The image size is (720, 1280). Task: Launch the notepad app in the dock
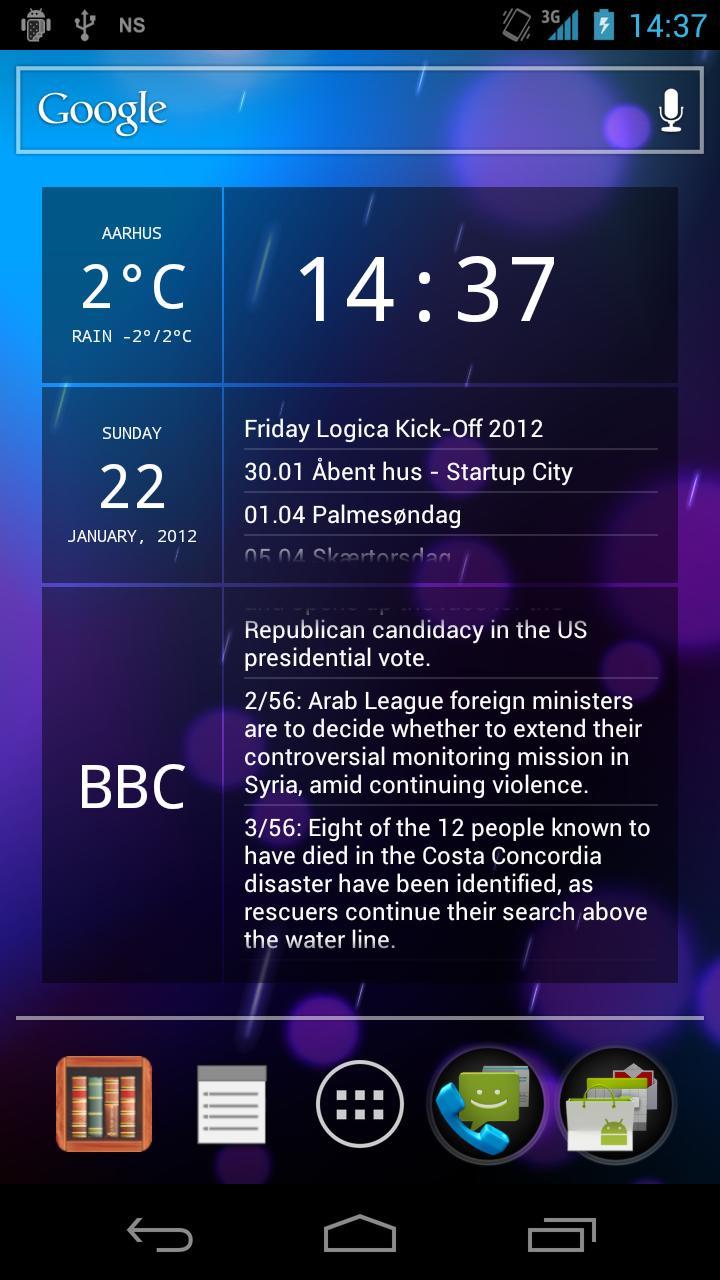pos(232,1104)
